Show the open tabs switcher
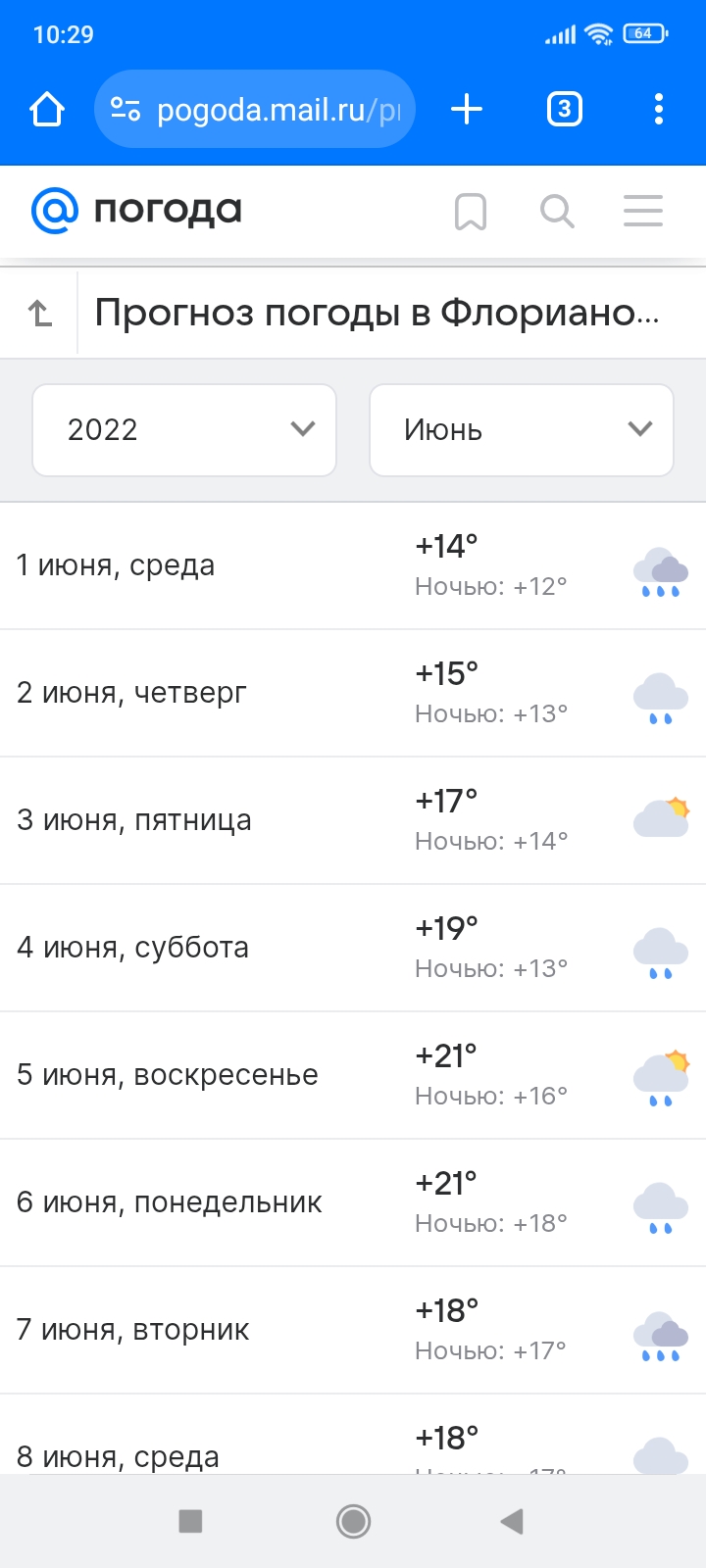 click(564, 109)
